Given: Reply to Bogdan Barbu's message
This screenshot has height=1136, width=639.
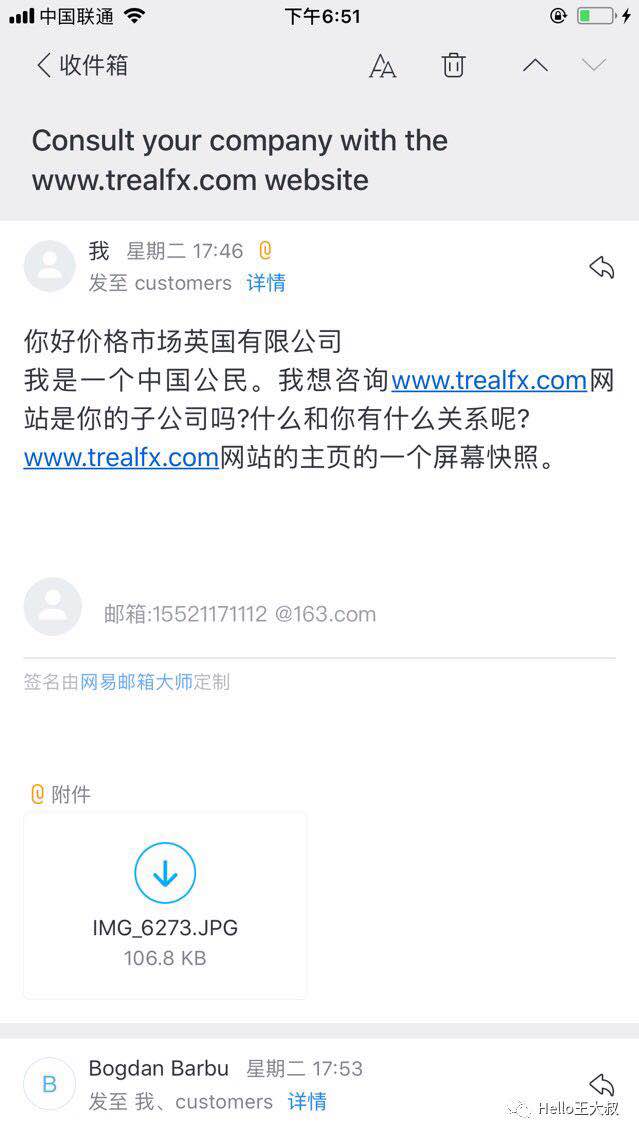Looking at the screenshot, I should tap(601, 1084).
